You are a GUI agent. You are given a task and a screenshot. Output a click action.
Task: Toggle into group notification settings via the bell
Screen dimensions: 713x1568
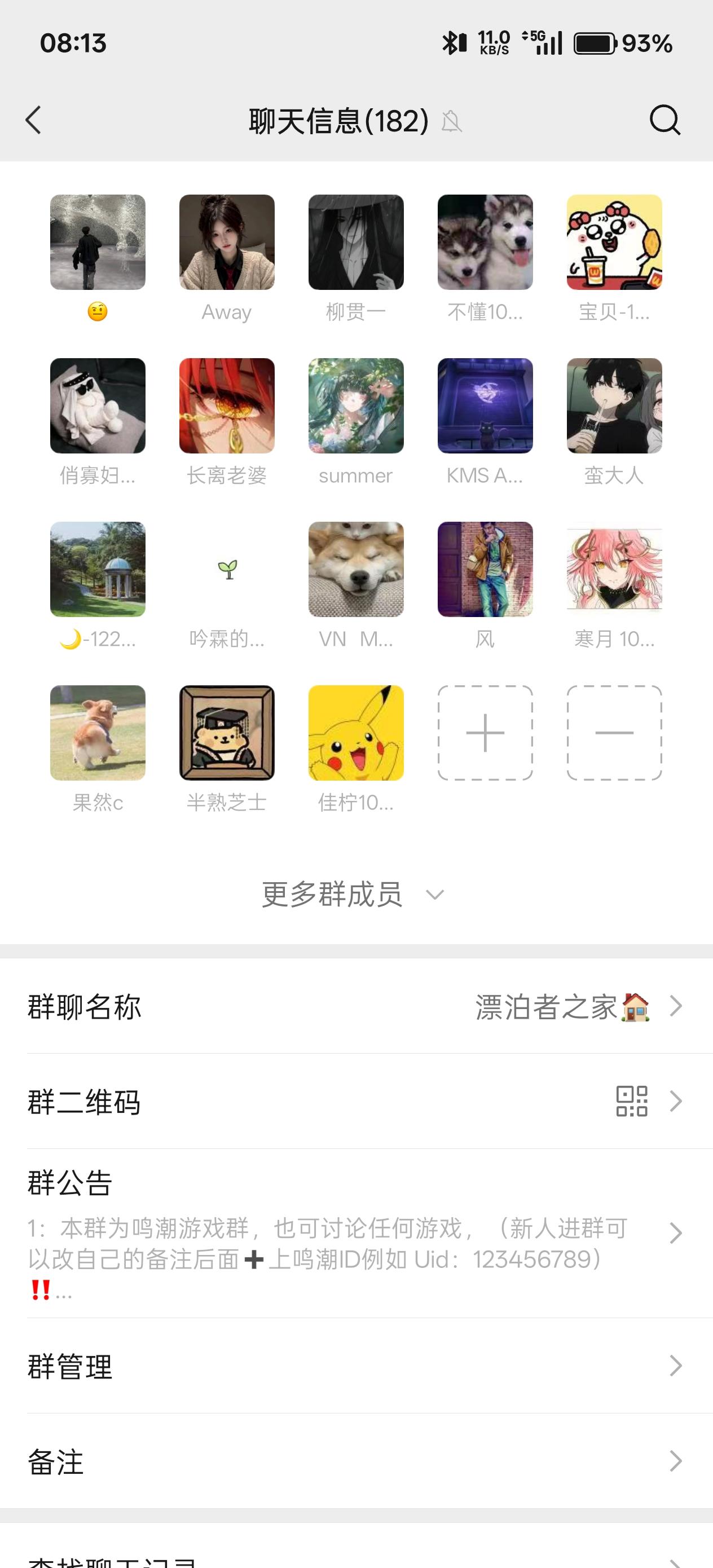pos(451,122)
